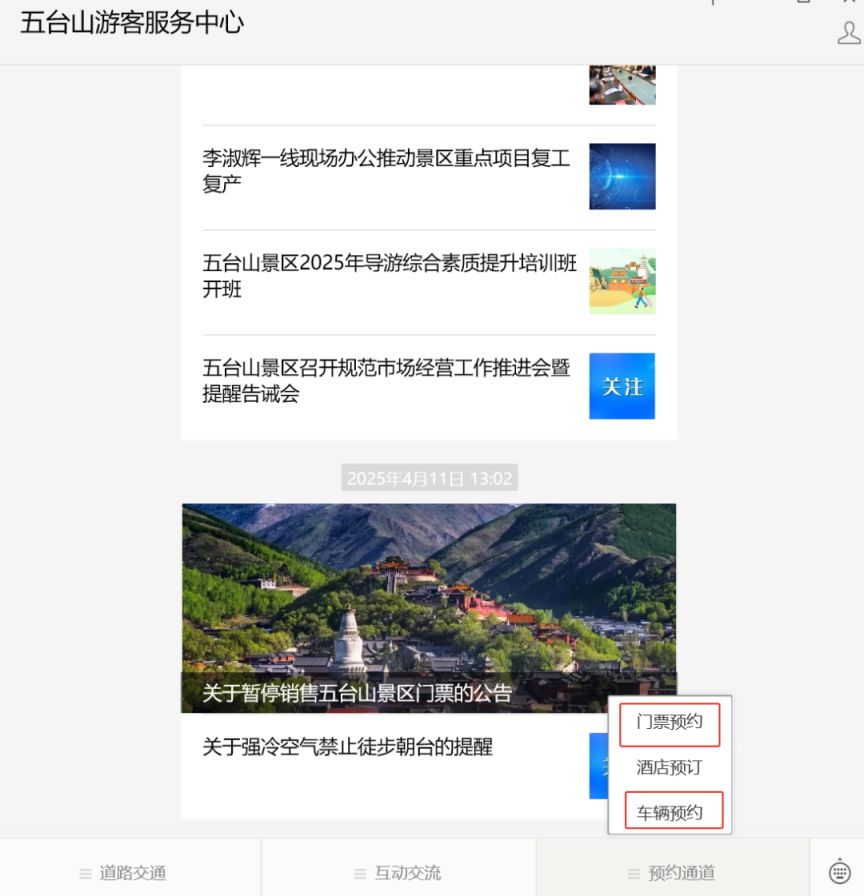Open article 五台山景区召开规范市场经营工作推进会暨提醒告诫会
This screenshot has width=864, height=896.
coord(386,381)
